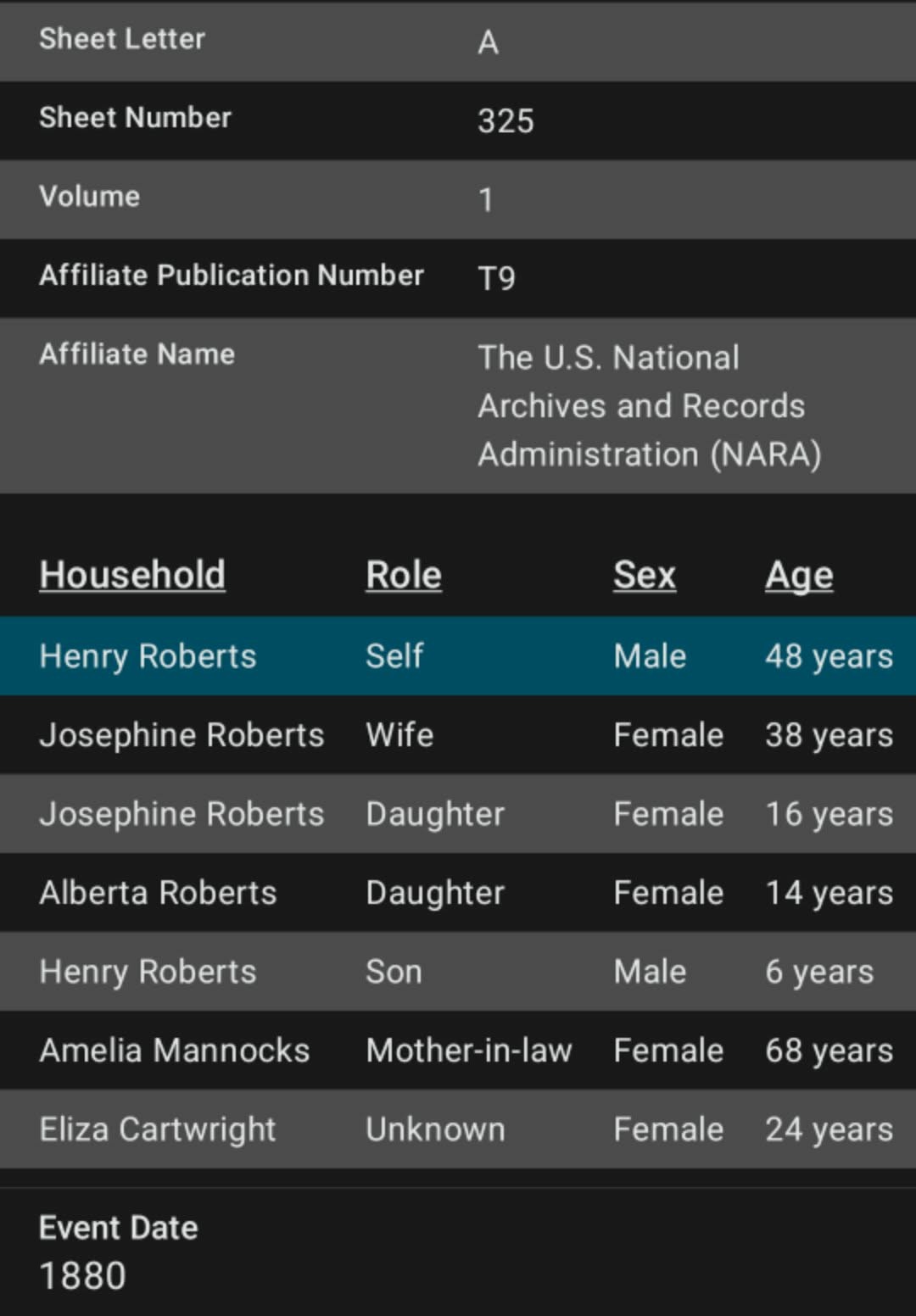View Alberta Roberts' record

pos(158,893)
